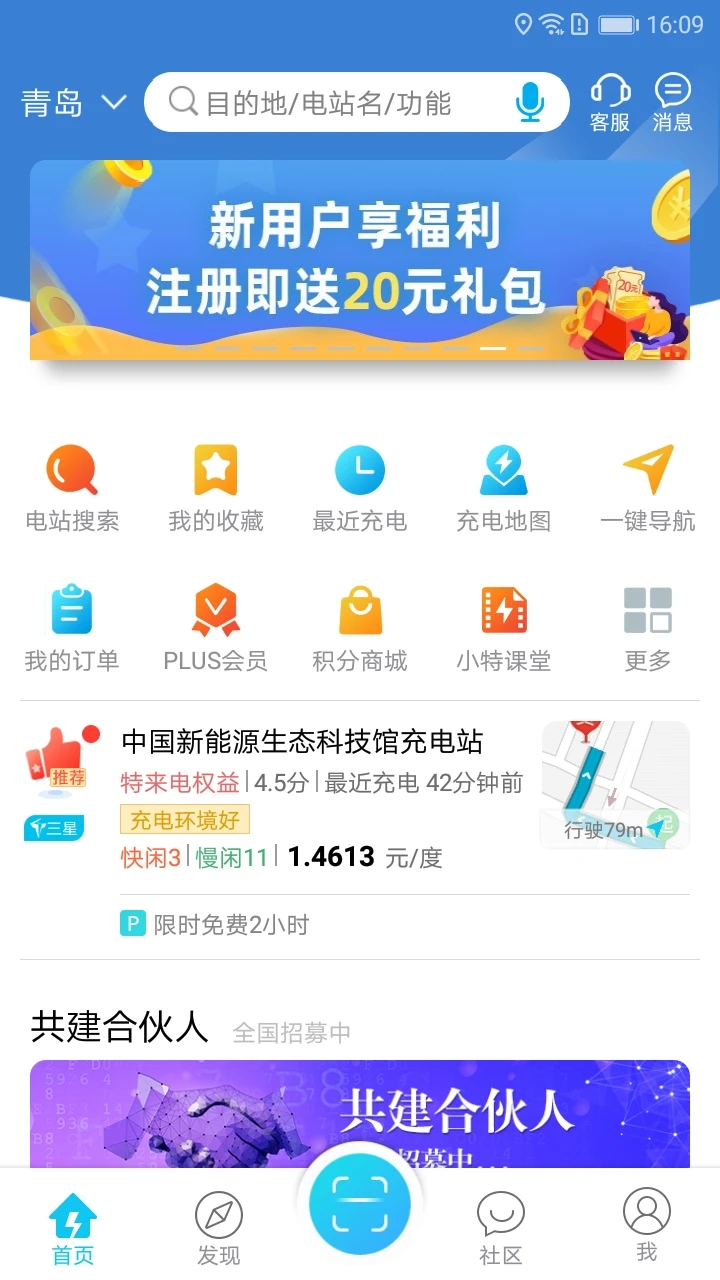720x1280 pixels.
Task: Open map thumbnail showing 行驶79m
Action: click(x=615, y=785)
